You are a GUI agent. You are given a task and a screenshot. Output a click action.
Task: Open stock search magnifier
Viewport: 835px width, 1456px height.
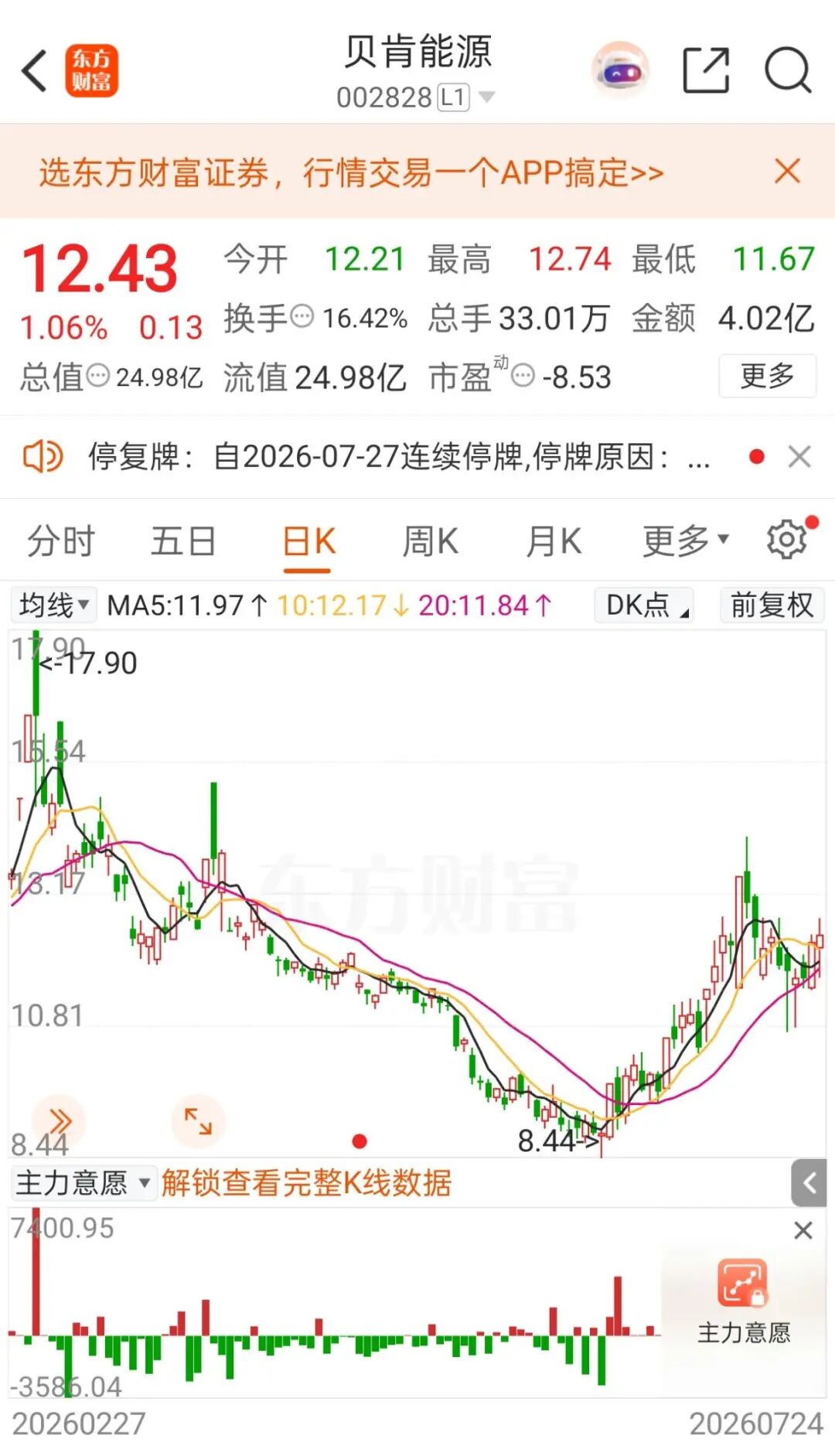[x=788, y=70]
